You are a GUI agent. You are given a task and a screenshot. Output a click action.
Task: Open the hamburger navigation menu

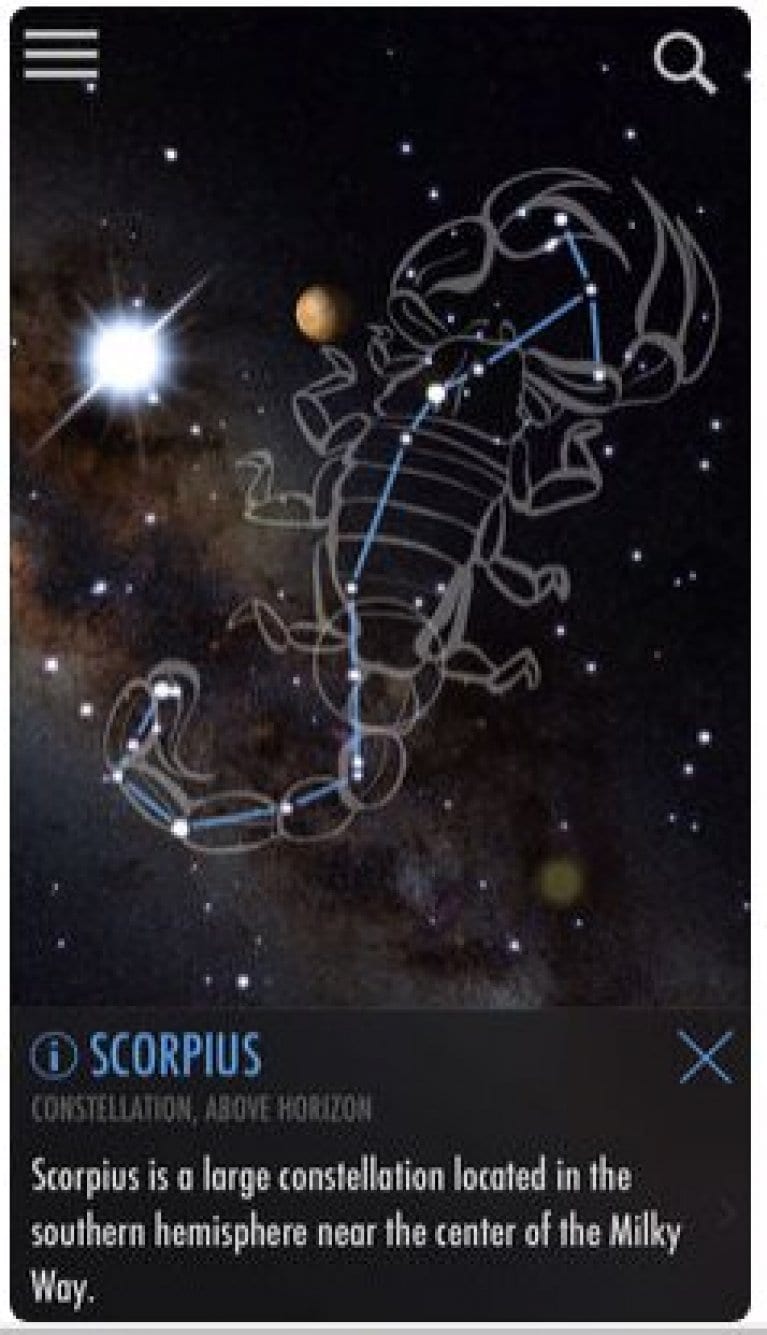[62, 55]
